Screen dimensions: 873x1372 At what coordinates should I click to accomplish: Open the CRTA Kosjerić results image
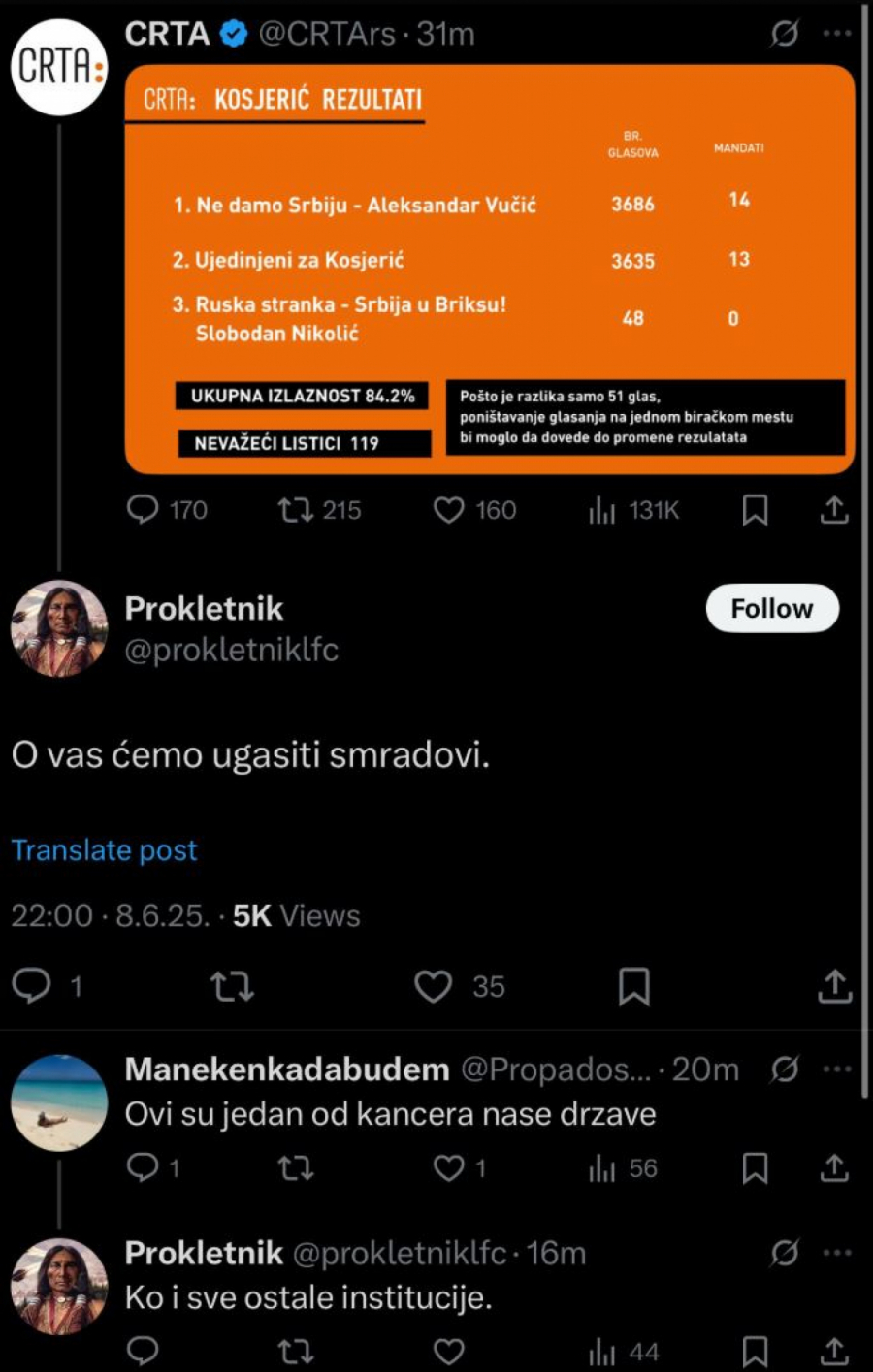pyautogui.click(x=490, y=270)
